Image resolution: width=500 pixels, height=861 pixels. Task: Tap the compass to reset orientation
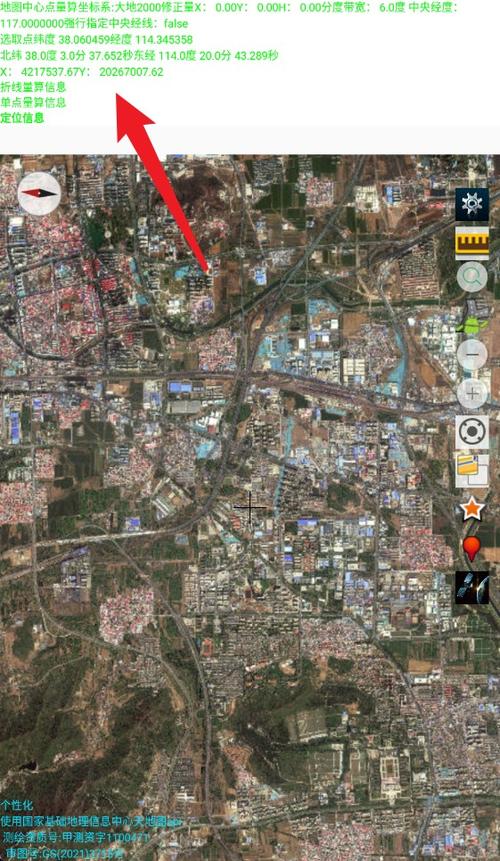39,193
